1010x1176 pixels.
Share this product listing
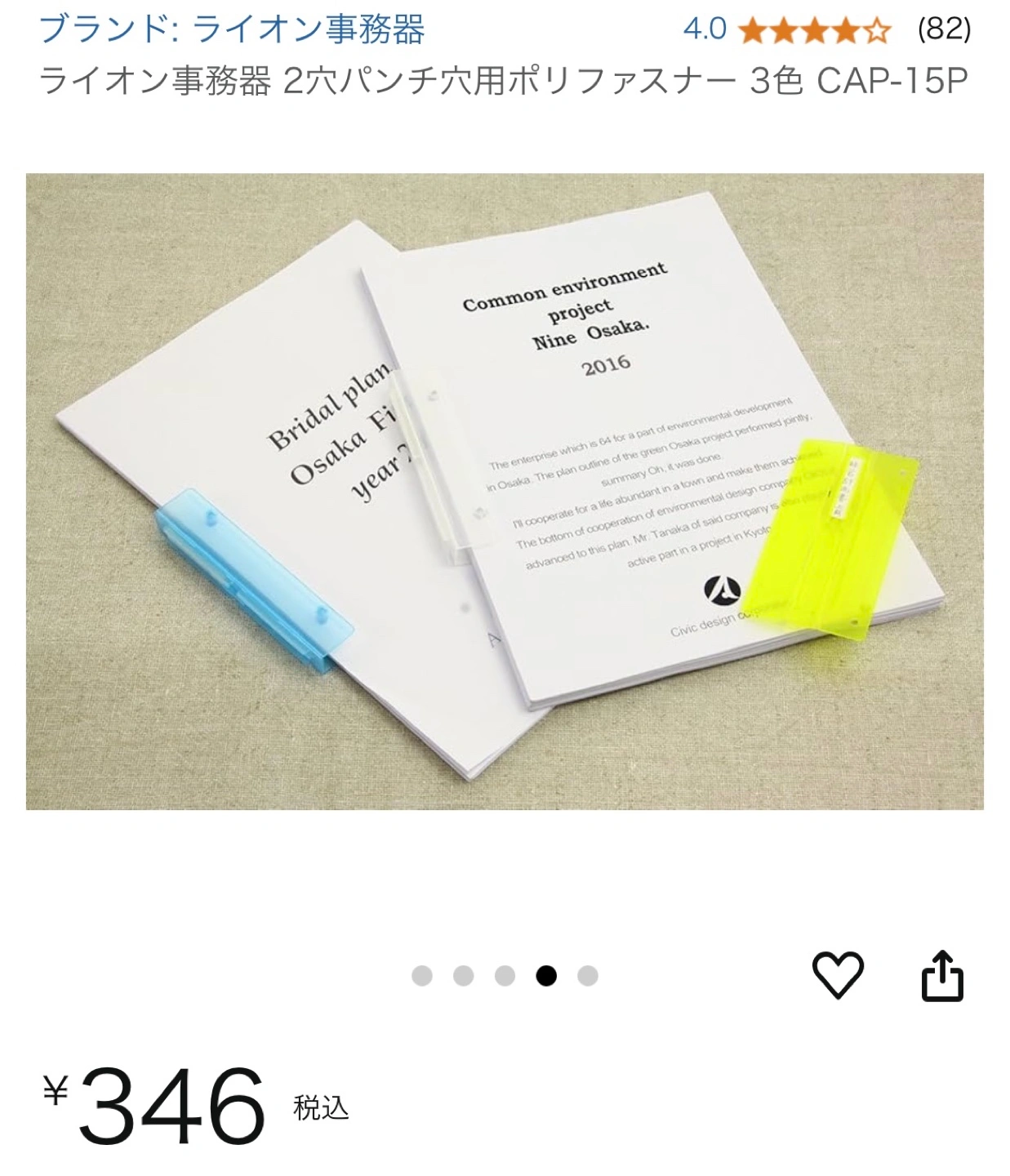click(942, 975)
